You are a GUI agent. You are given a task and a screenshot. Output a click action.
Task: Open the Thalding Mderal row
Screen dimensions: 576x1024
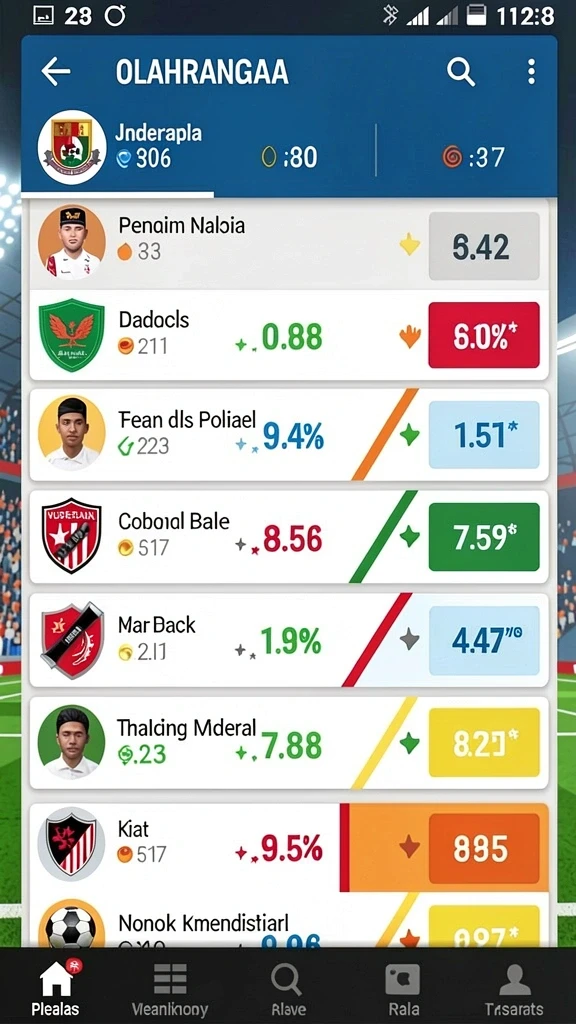(x=289, y=743)
